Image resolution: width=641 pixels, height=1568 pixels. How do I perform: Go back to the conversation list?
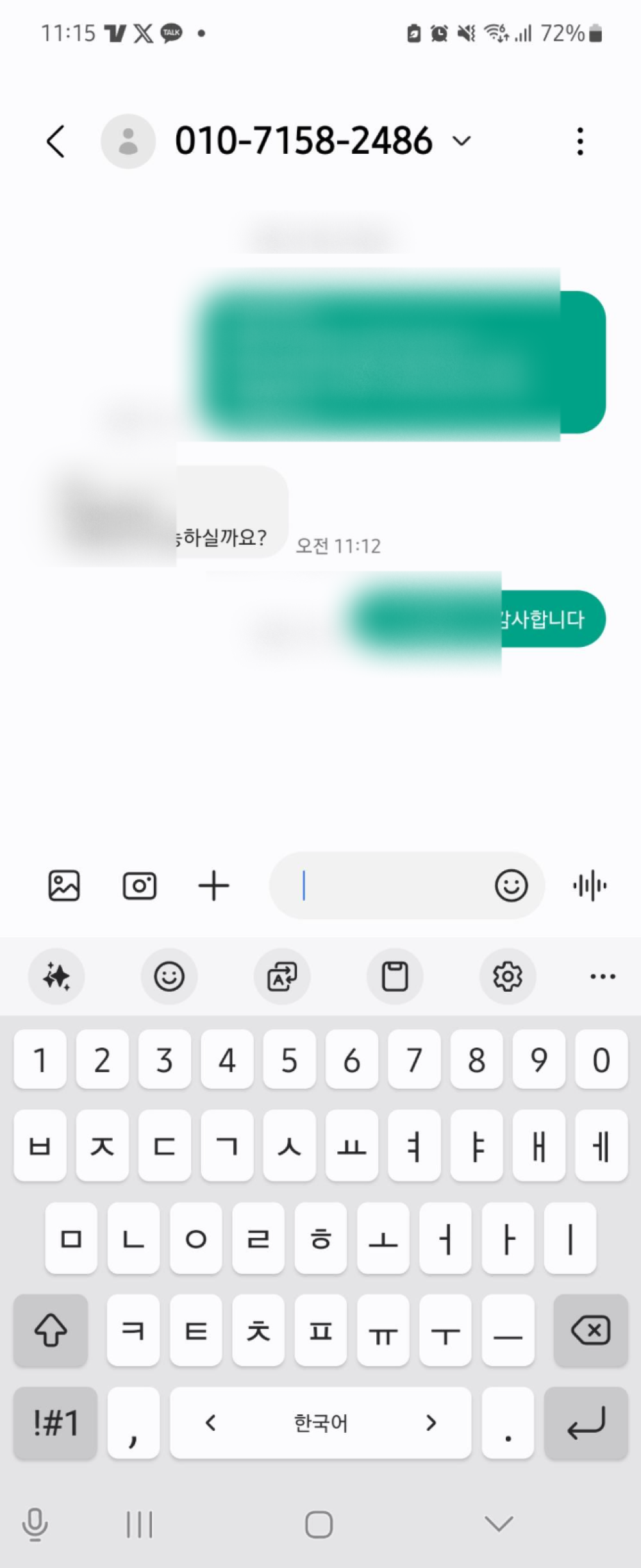pos(56,141)
